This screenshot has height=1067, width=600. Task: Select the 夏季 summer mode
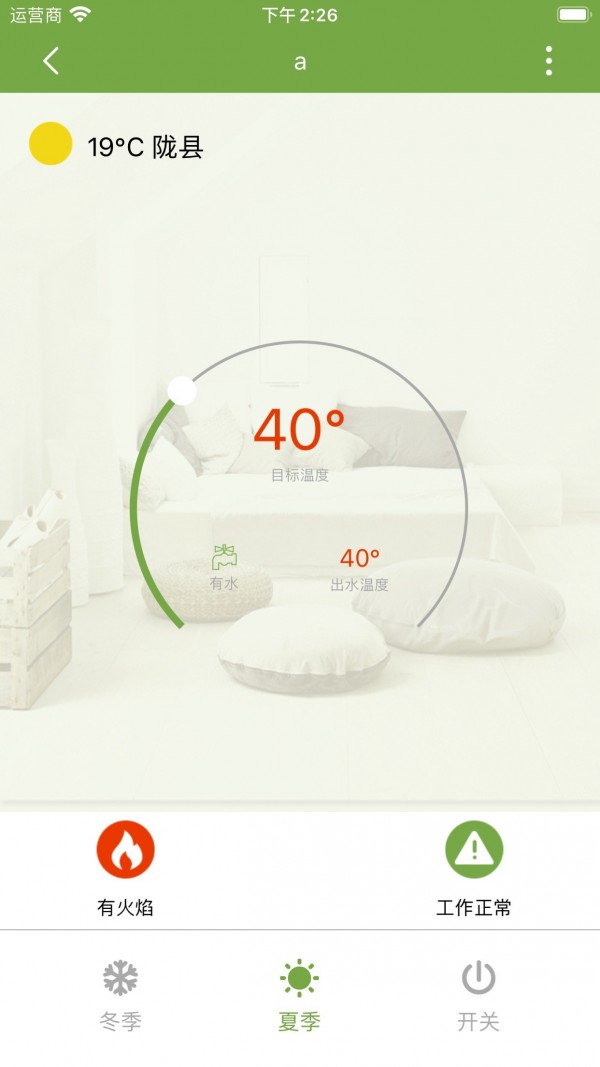pos(300,995)
